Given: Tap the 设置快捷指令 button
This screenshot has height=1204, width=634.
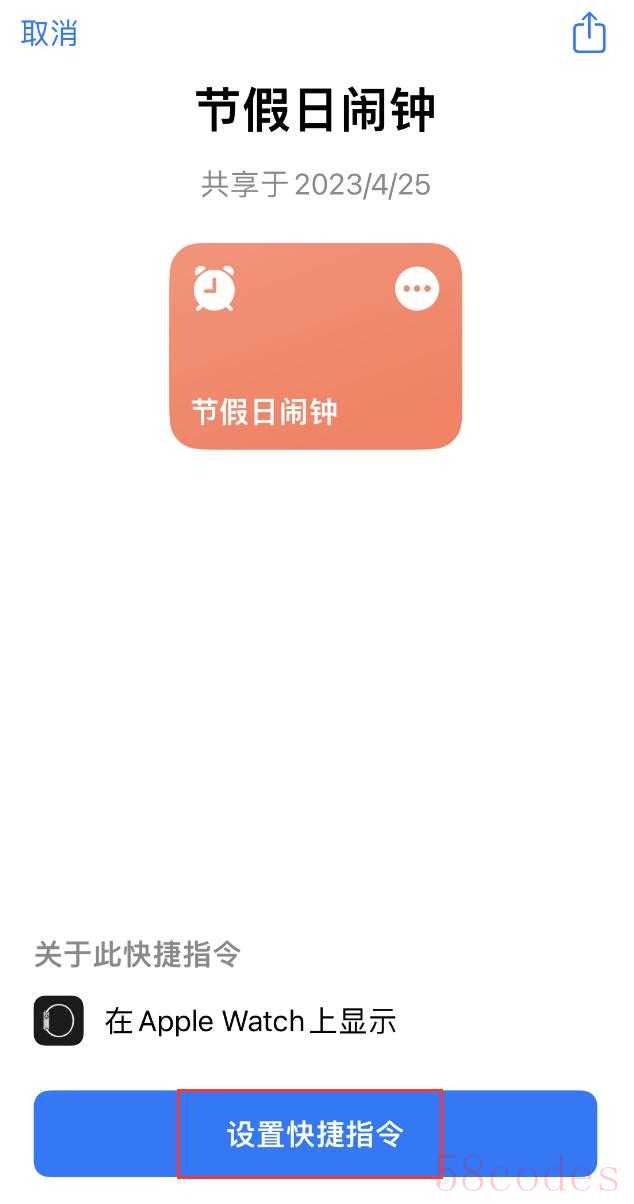Looking at the screenshot, I should (315, 1134).
